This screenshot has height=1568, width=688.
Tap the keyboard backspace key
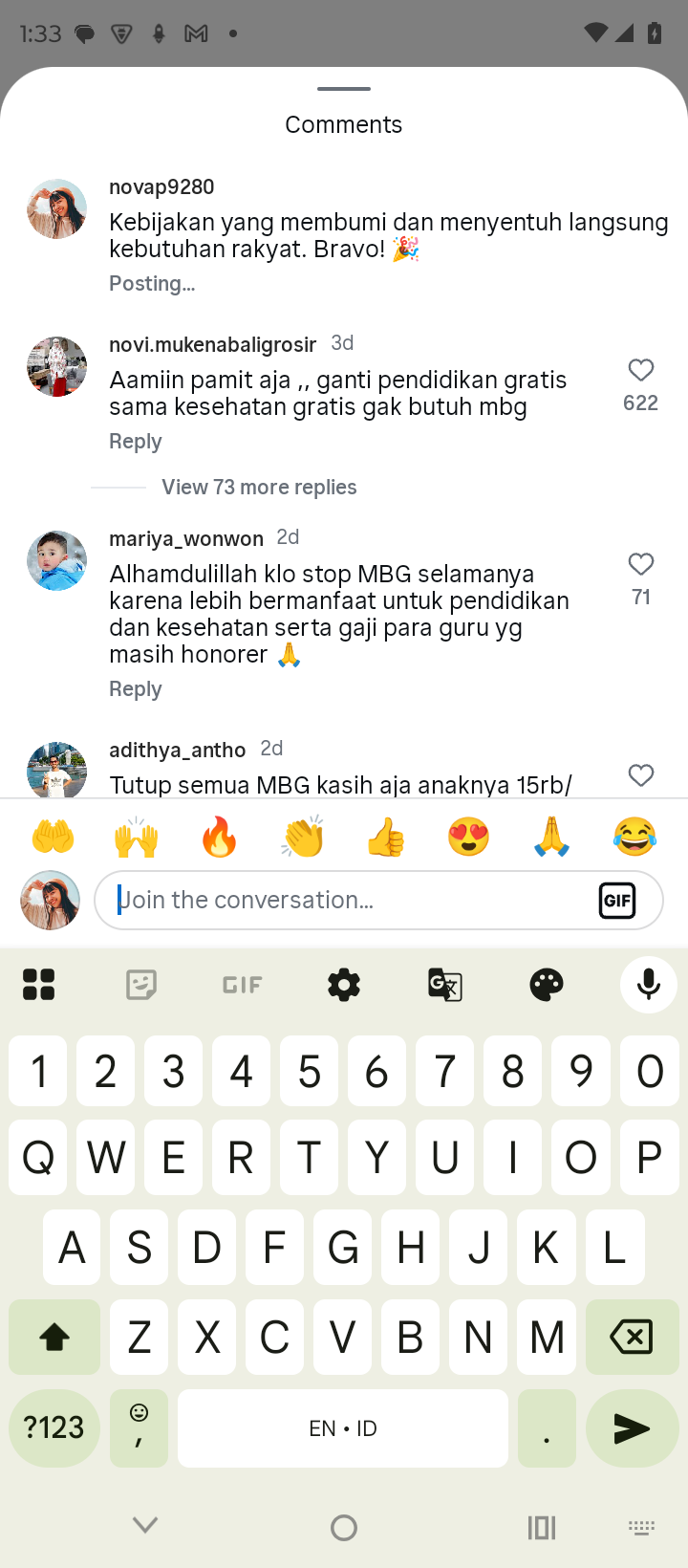pyautogui.click(x=632, y=1337)
